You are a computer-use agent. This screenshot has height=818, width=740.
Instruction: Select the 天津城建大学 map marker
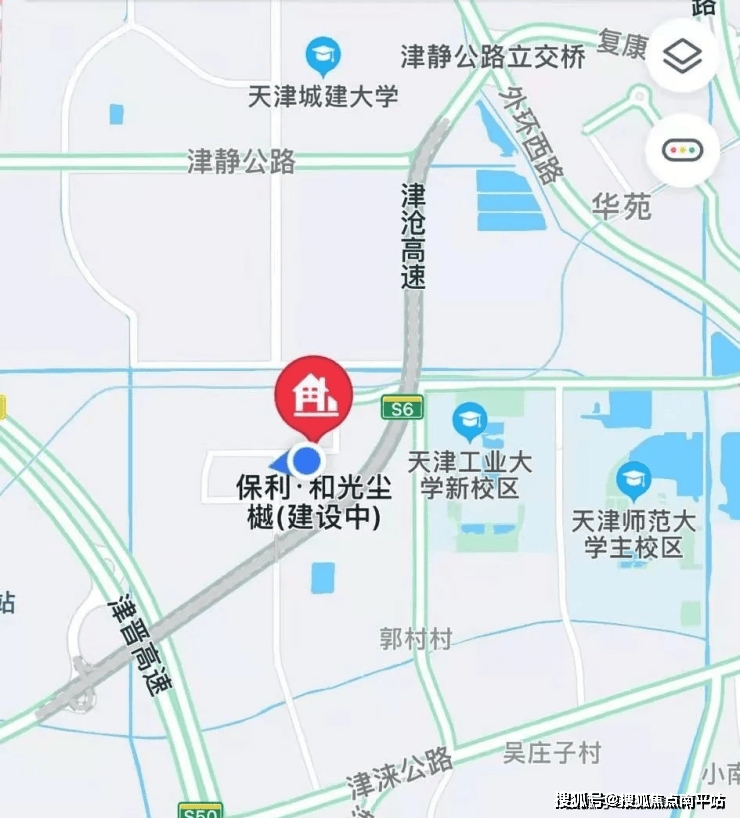coord(323,58)
